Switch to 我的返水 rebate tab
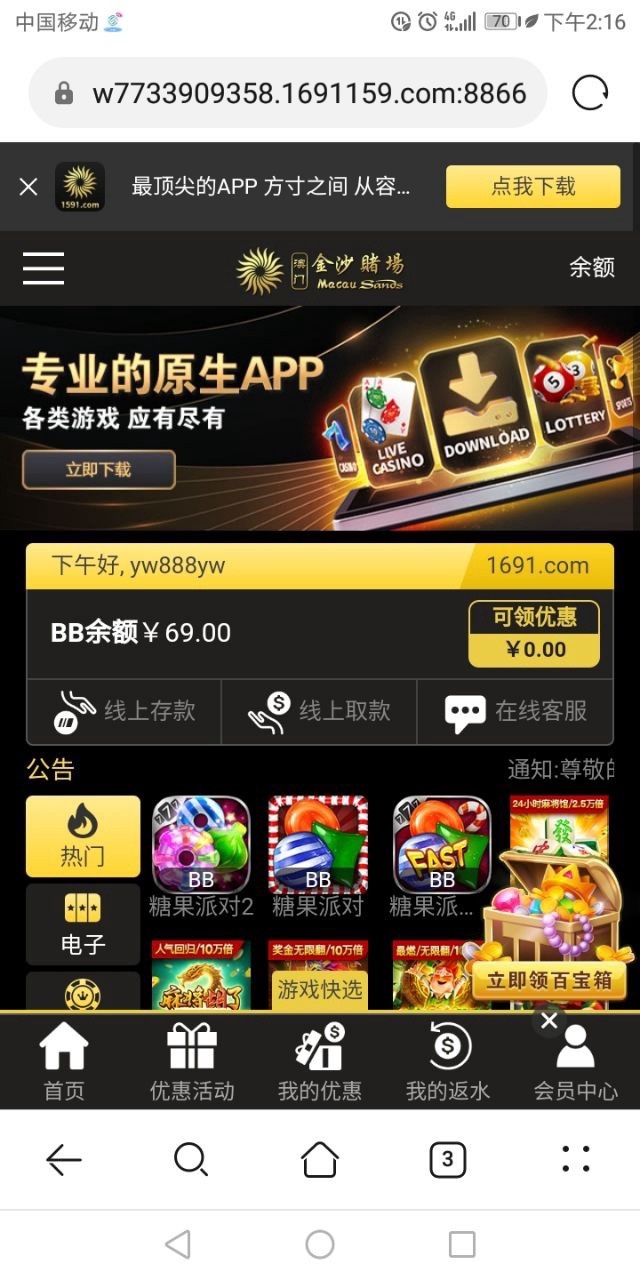The height and width of the screenshot is (1280, 640). 447,1062
